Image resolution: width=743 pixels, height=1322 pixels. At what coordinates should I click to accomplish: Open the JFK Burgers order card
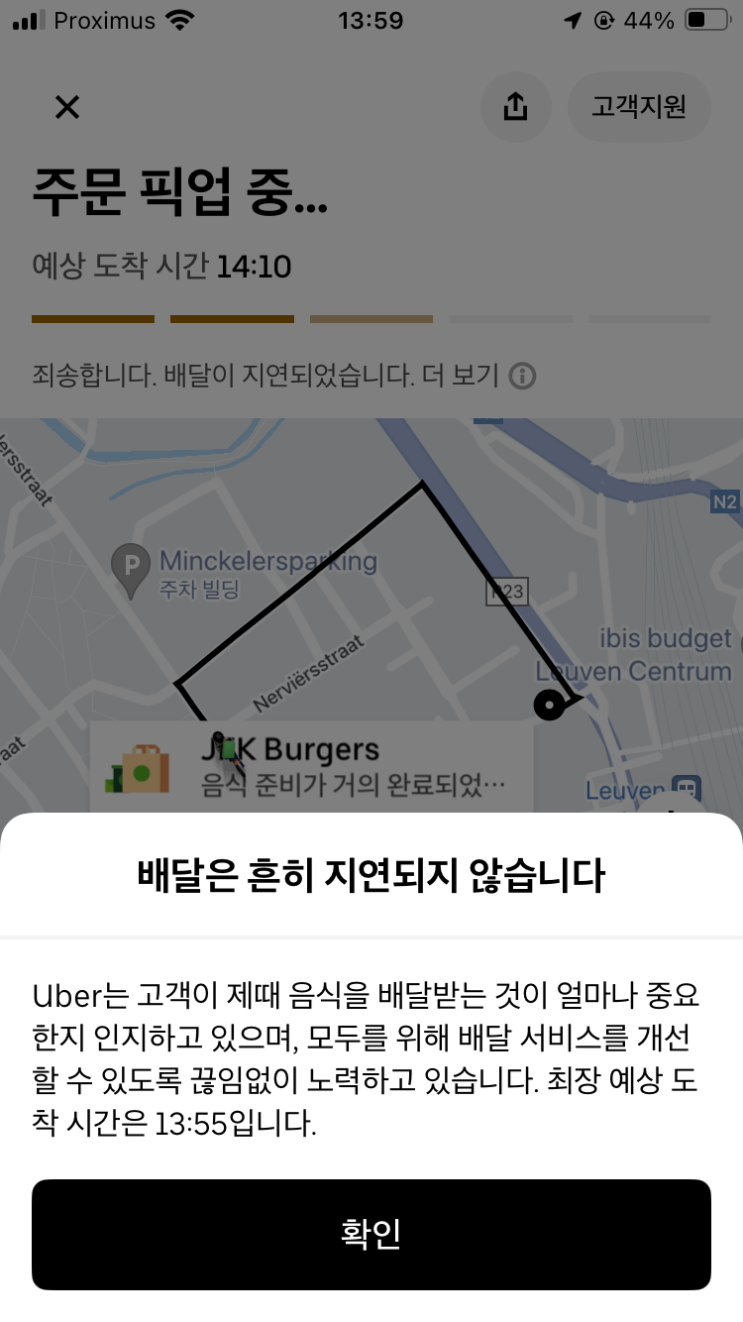pyautogui.click(x=311, y=767)
